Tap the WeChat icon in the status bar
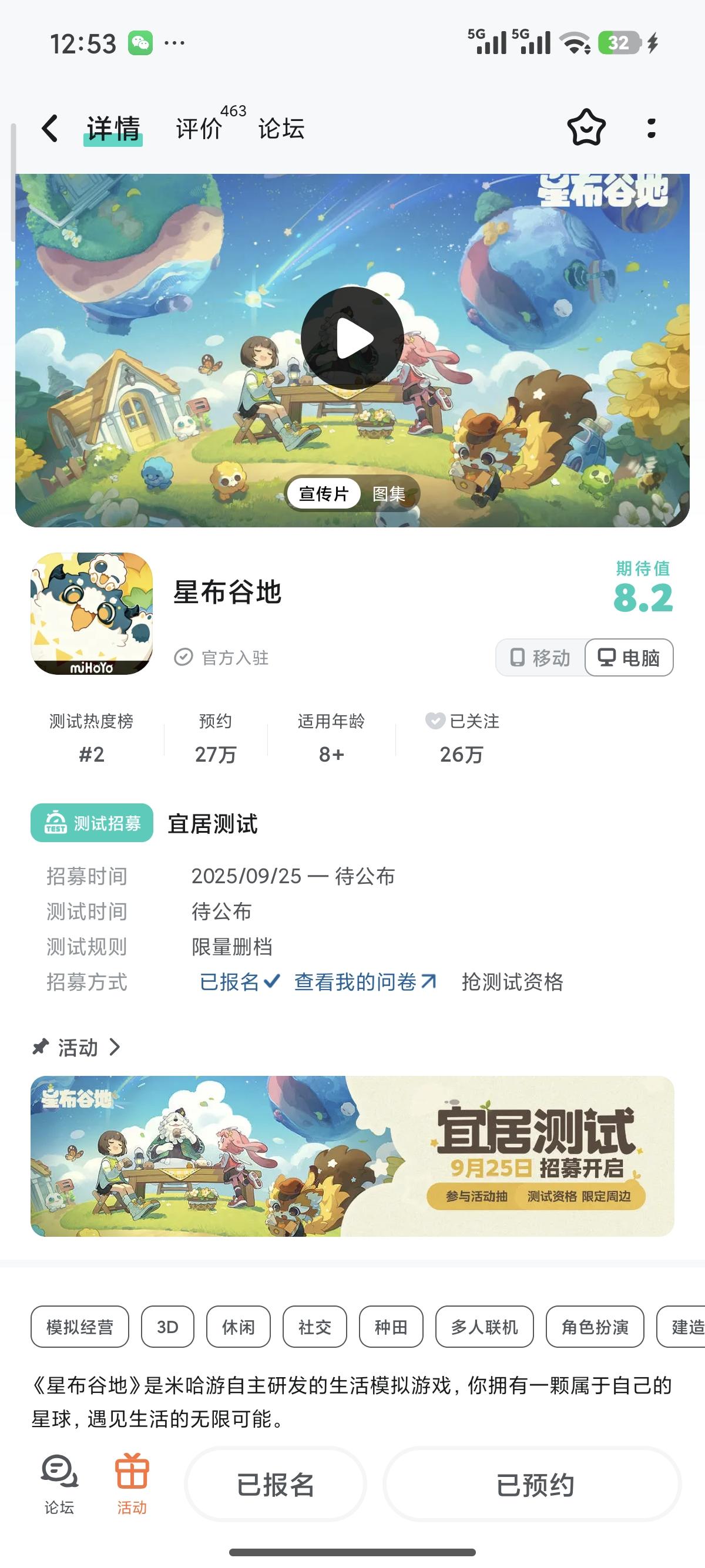 point(141,43)
